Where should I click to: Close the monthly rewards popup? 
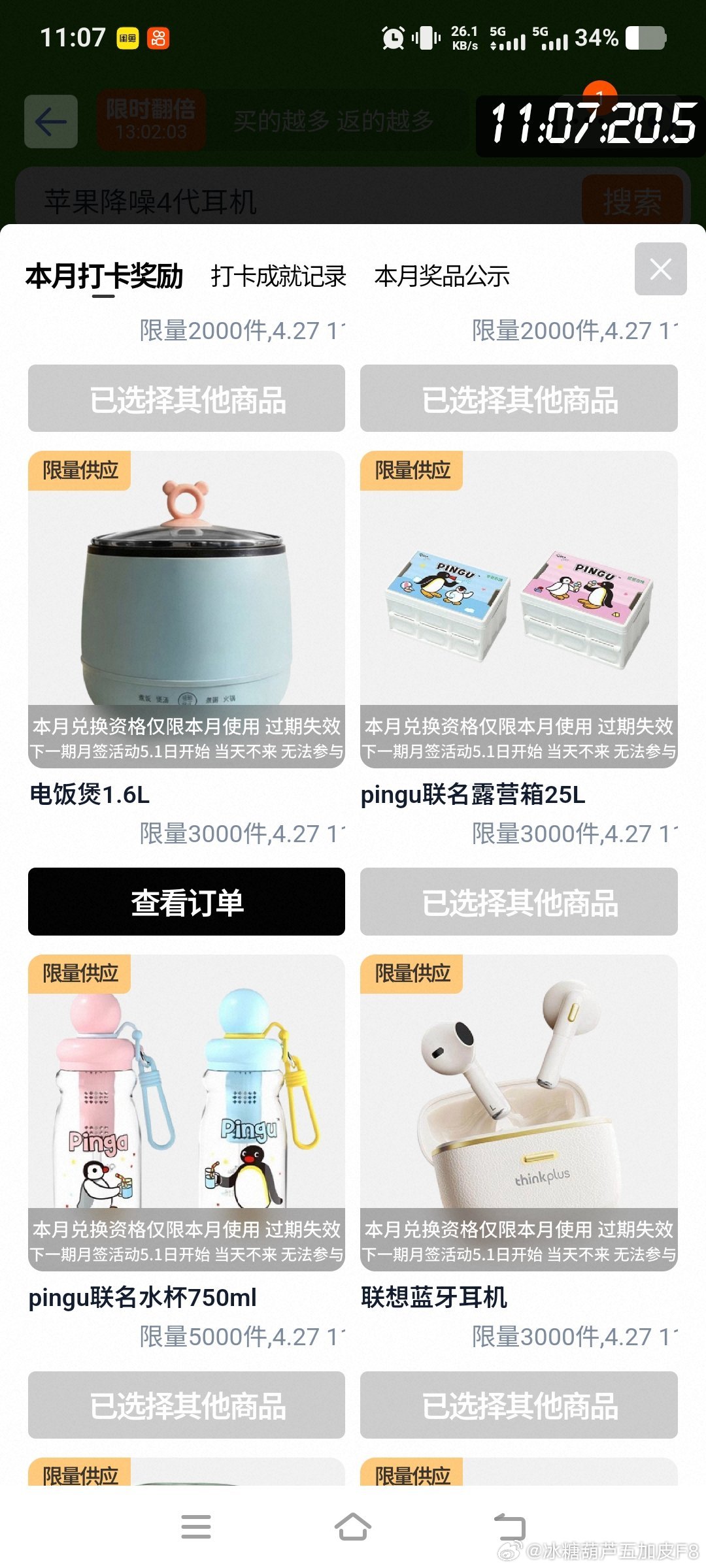[x=660, y=269]
